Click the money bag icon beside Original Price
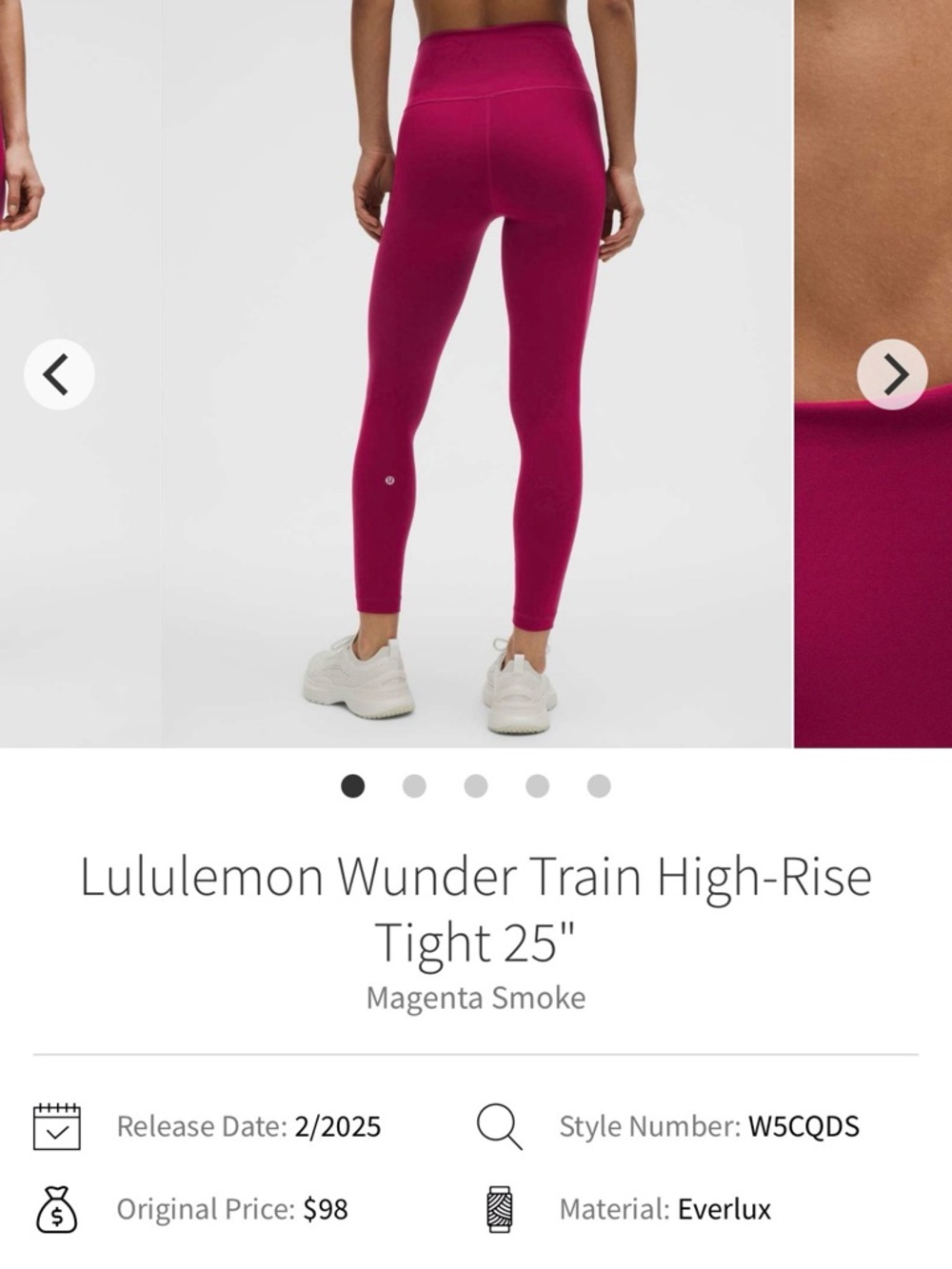952x1269 pixels. click(59, 1211)
